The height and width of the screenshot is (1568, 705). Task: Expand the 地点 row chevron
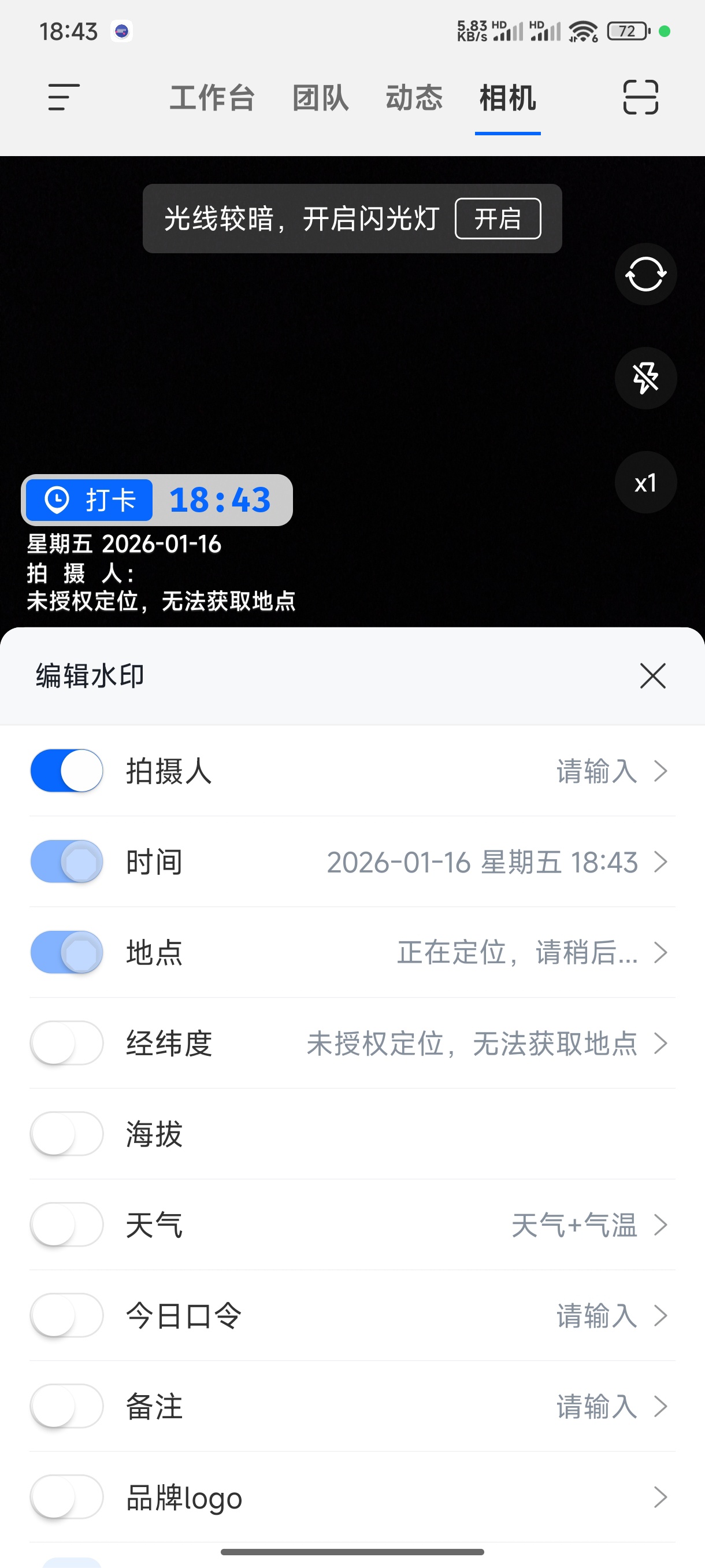point(662,952)
